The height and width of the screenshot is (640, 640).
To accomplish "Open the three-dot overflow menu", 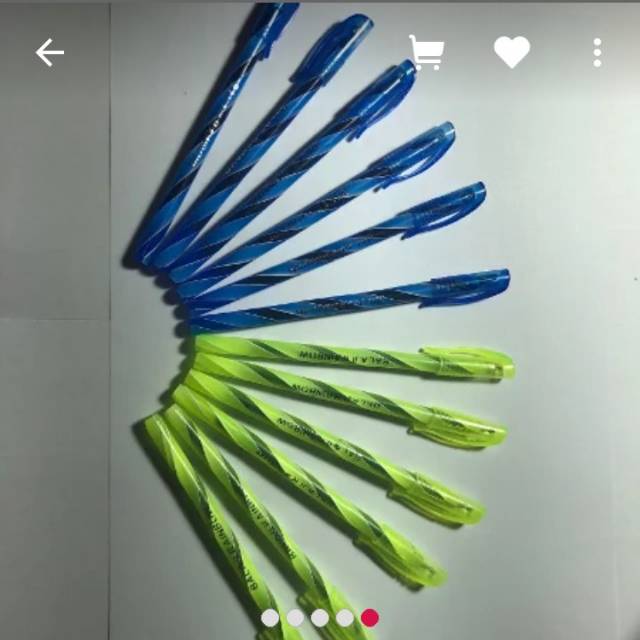I will [x=597, y=52].
